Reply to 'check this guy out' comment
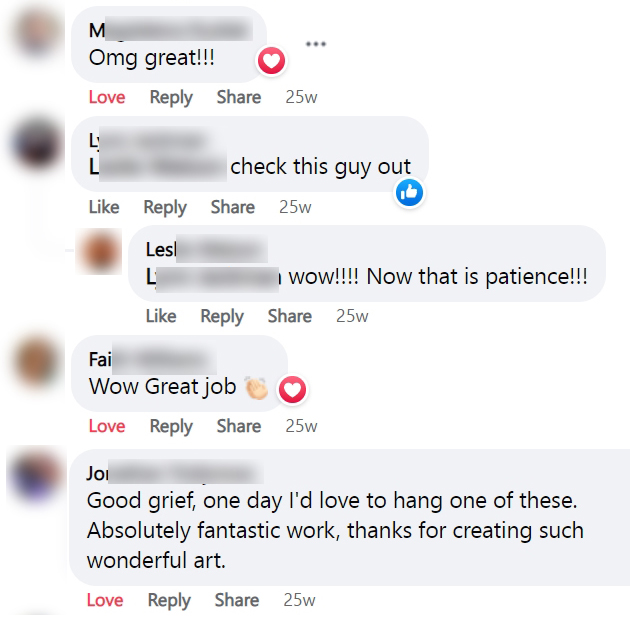 [165, 207]
